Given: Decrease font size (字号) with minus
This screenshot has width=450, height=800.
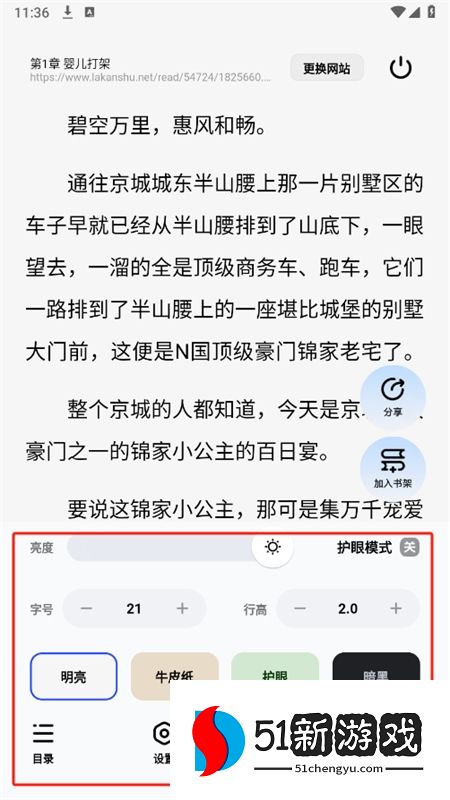Looking at the screenshot, I should (86, 608).
